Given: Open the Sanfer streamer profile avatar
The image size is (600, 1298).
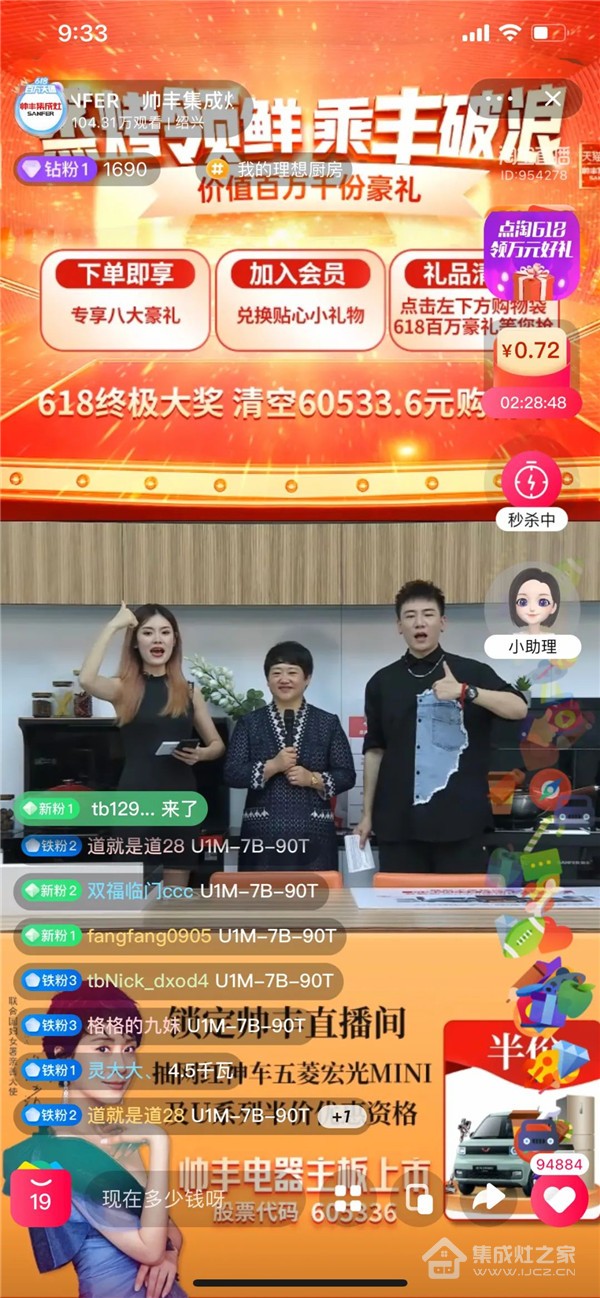Looking at the screenshot, I should pos(40,110).
